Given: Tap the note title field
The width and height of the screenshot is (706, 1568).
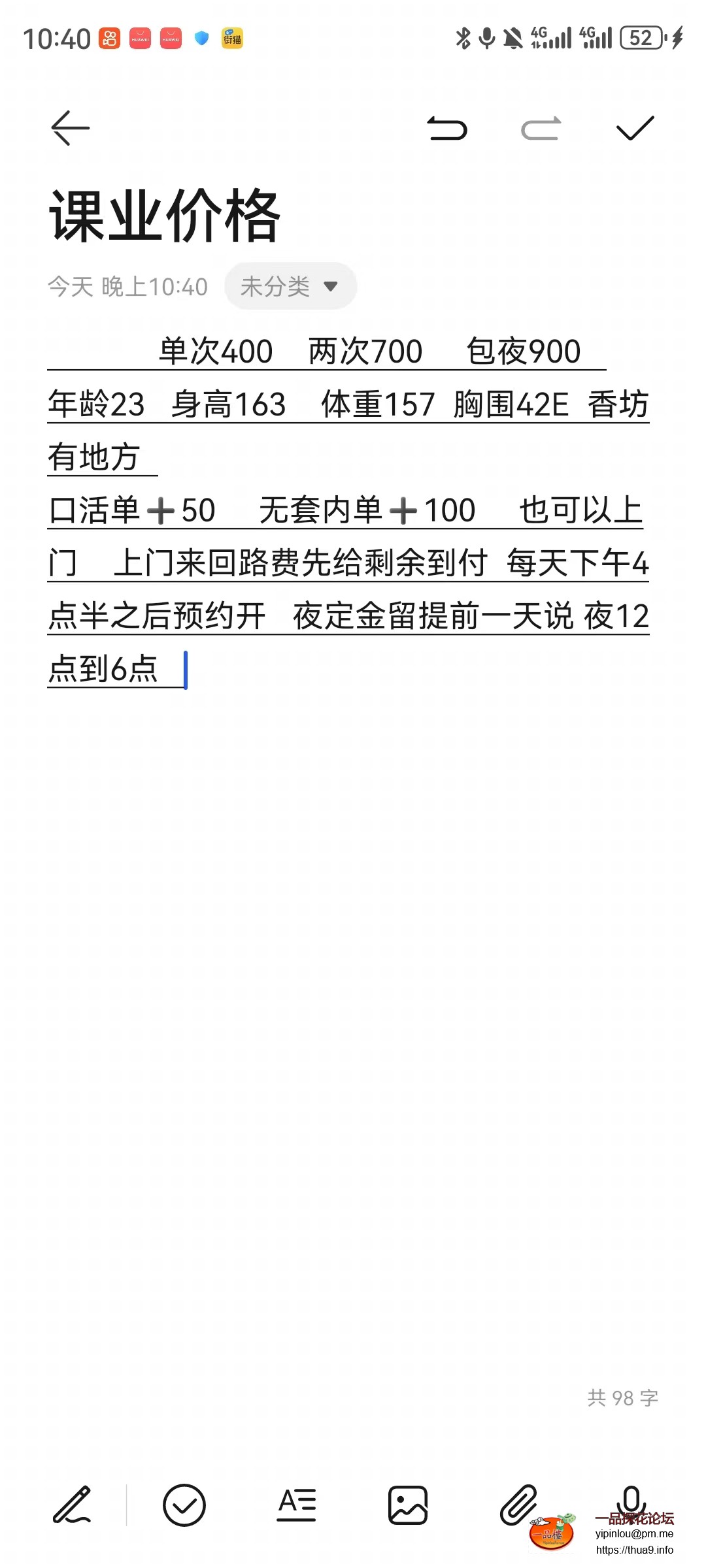Looking at the screenshot, I should click(165, 216).
